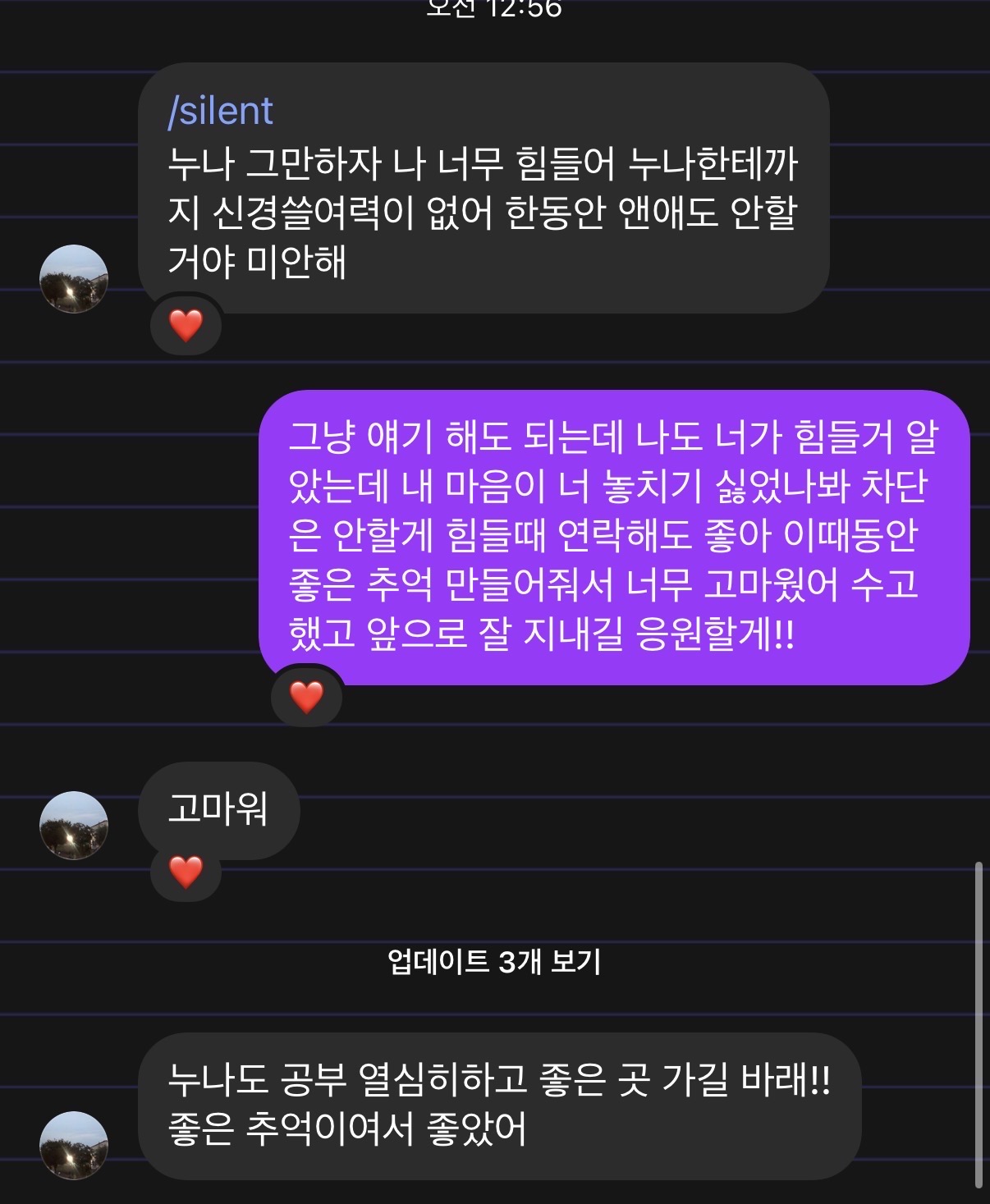Open sender's avatar beside the /silent message

(74, 279)
